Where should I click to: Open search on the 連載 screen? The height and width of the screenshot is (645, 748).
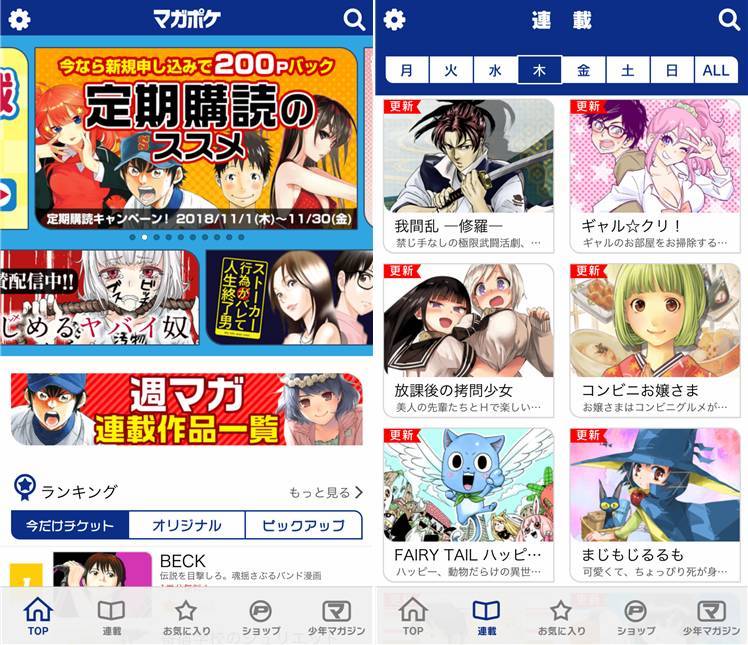[729, 19]
